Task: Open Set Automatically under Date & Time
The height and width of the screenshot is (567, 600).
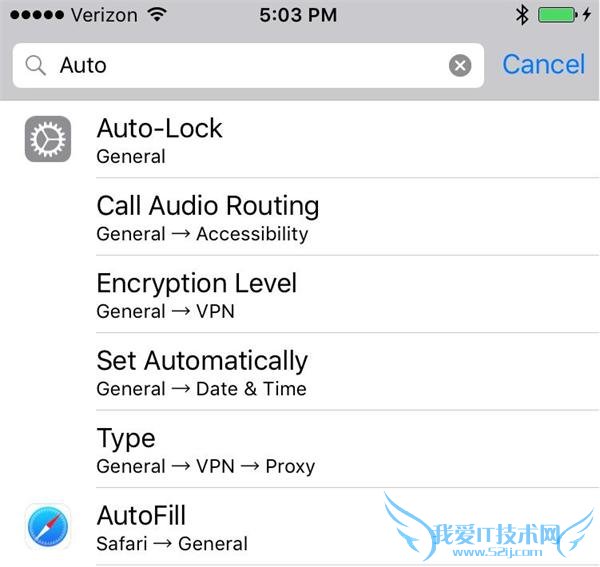Action: click(x=300, y=372)
